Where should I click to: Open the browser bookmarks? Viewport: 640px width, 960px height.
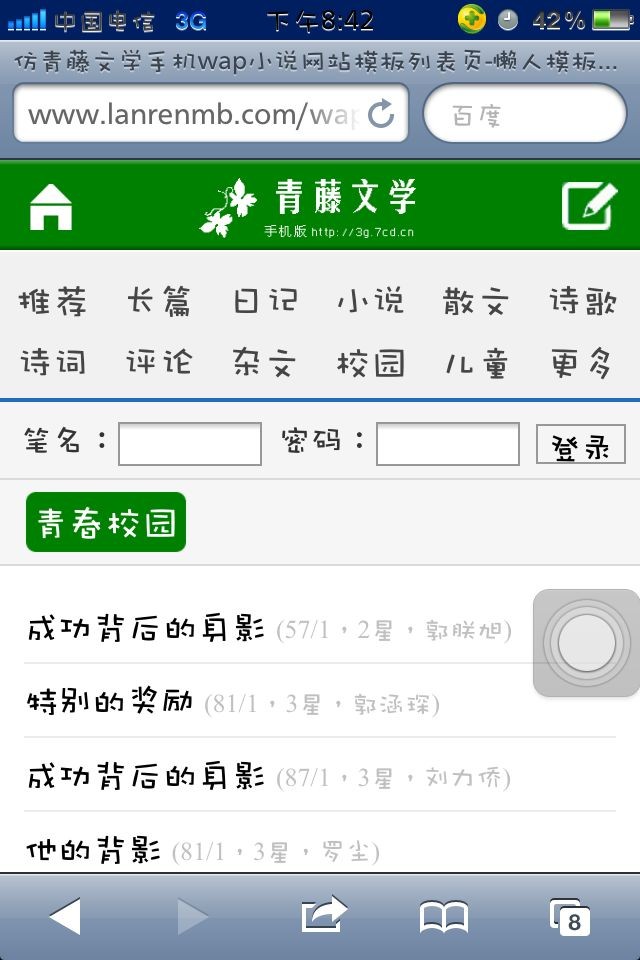pos(444,916)
